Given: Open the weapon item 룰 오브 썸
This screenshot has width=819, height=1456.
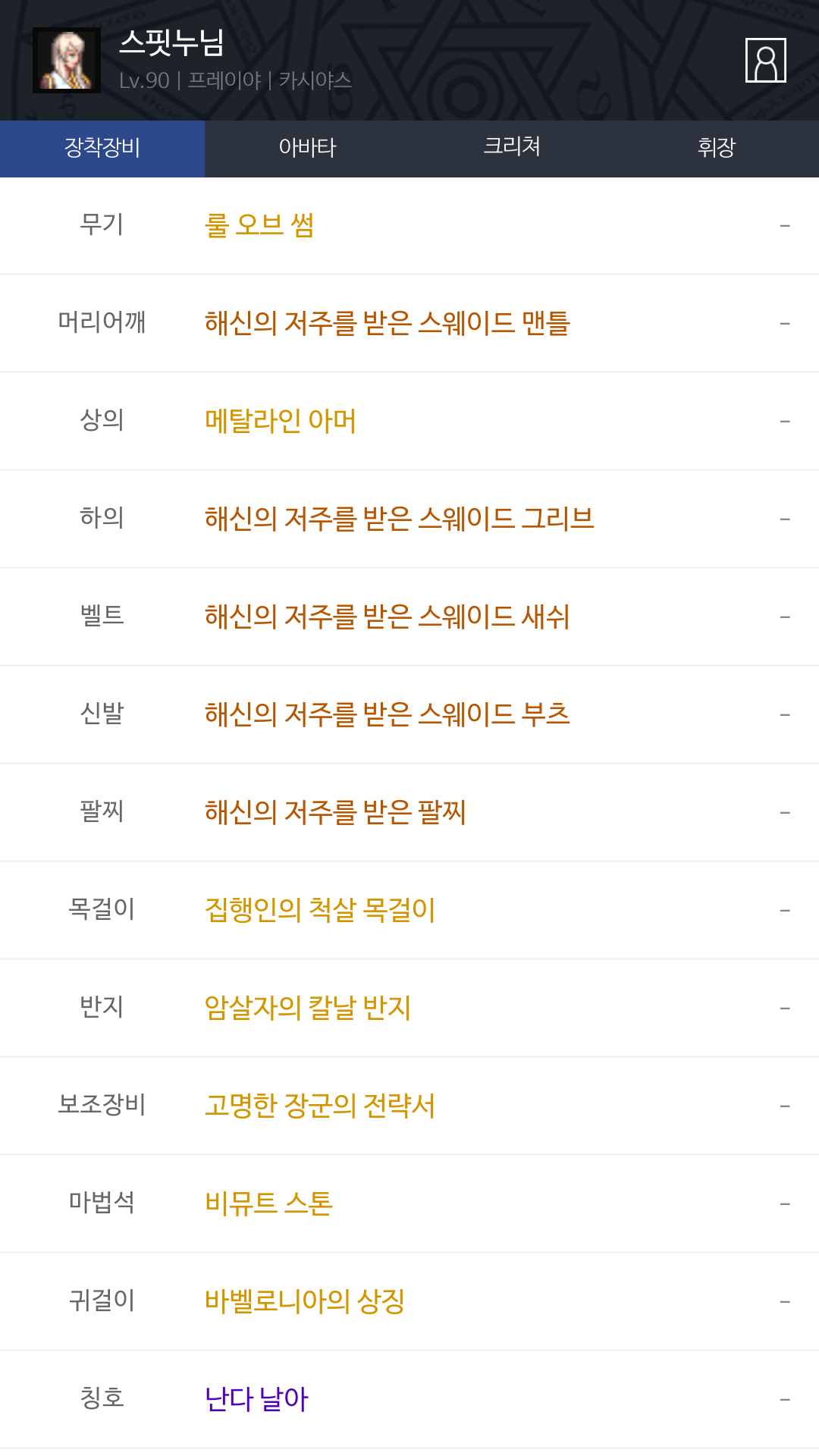Looking at the screenshot, I should pyautogui.click(x=409, y=225).
